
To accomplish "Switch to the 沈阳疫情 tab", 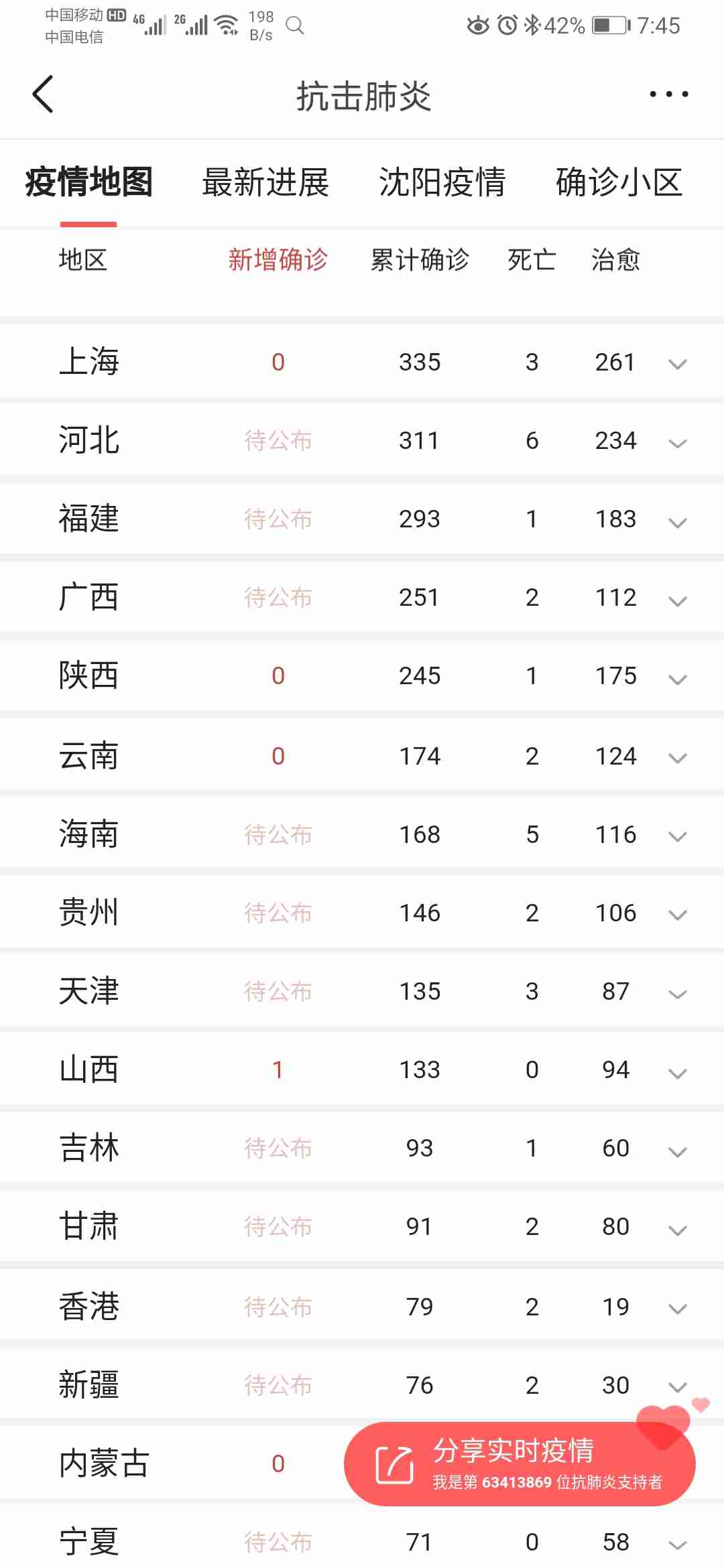I will (x=442, y=182).
